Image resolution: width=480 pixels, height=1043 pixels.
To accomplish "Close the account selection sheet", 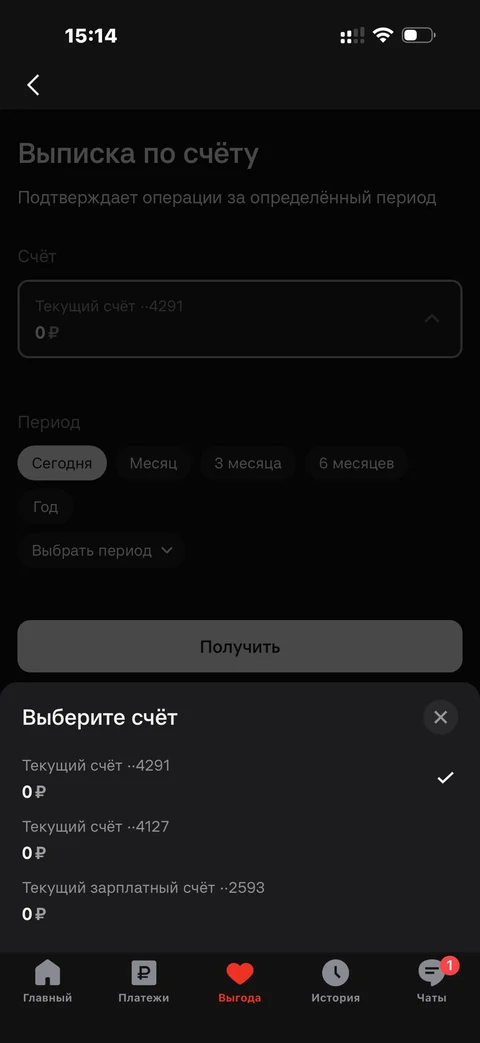I will [x=440, y=717].
